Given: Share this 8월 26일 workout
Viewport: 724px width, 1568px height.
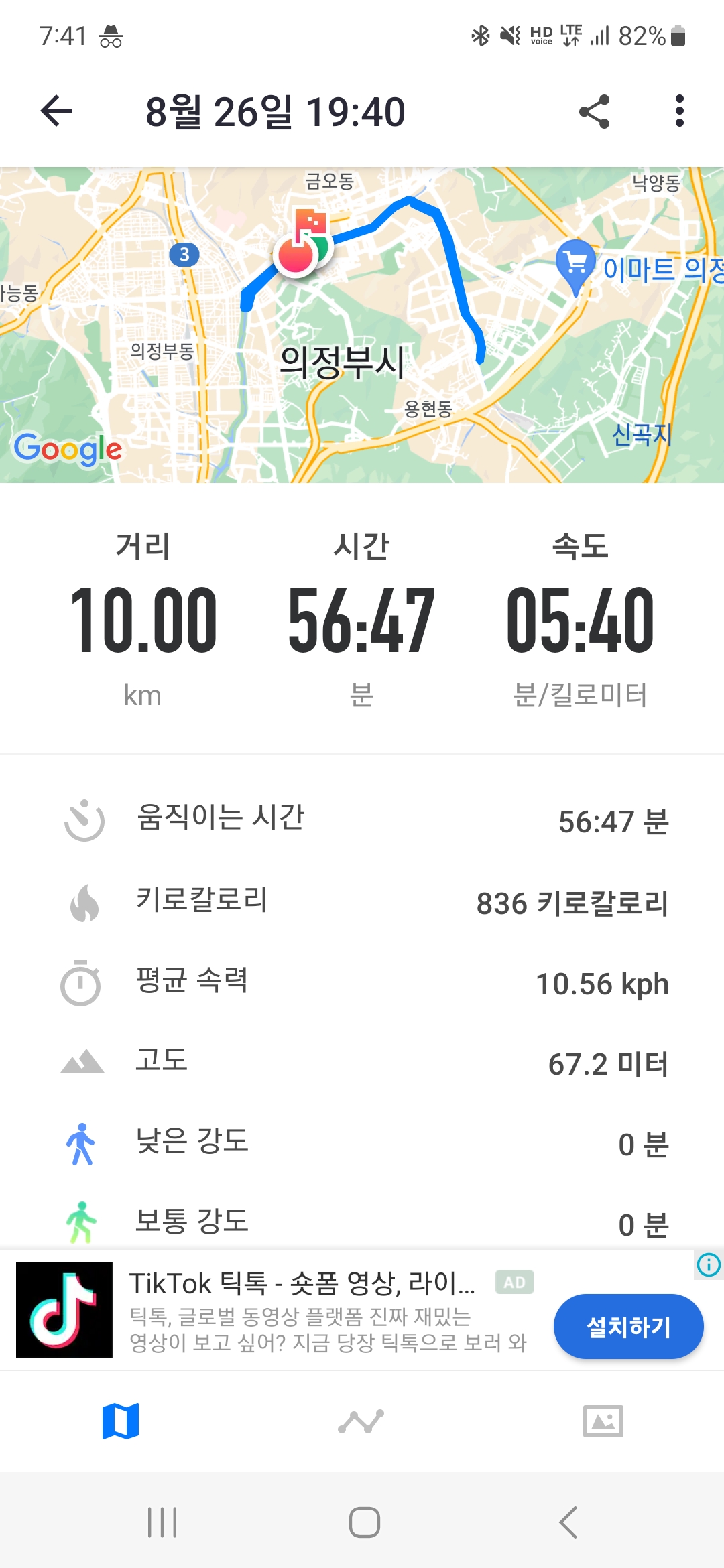Looking at the screenshot, I should [x=594, y=111].
